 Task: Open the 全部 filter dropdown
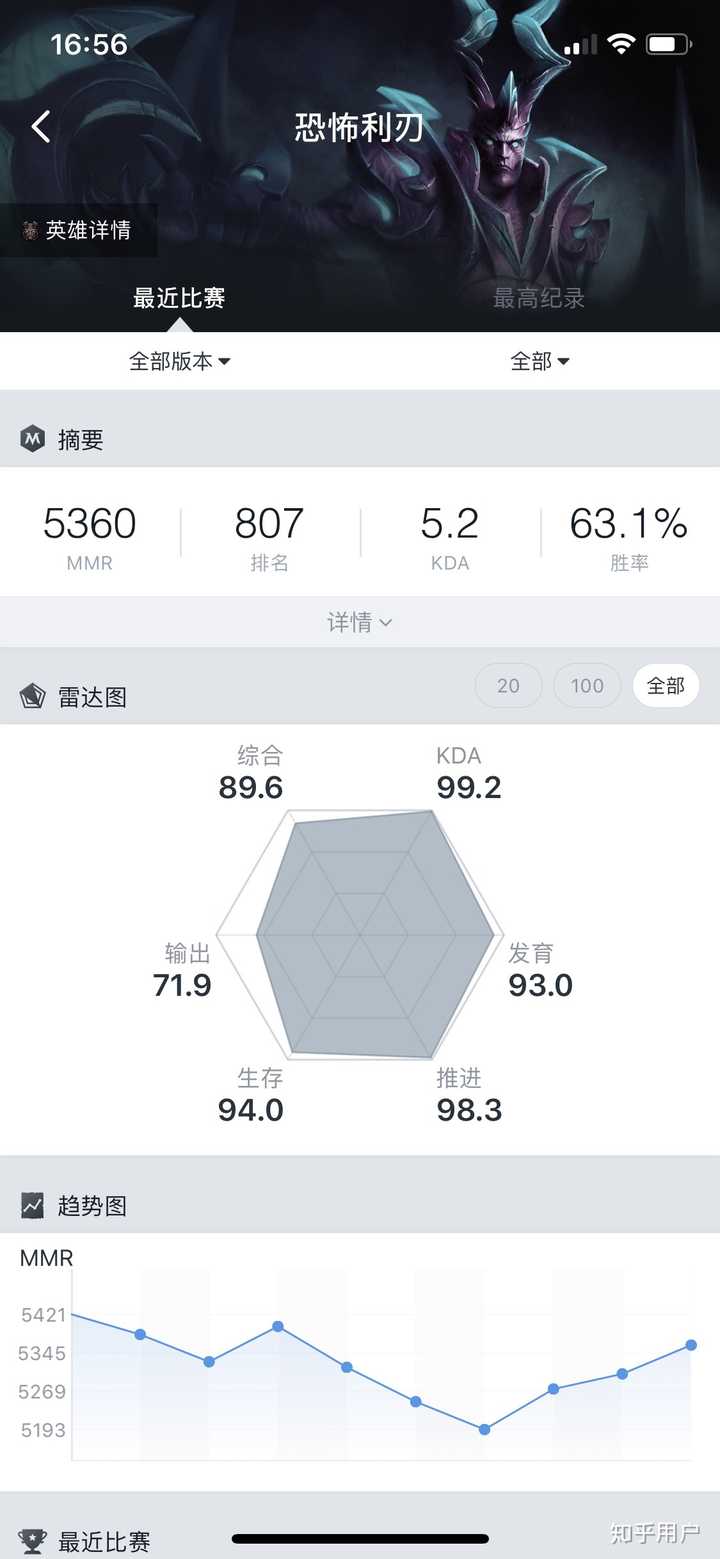coord(540,361)
